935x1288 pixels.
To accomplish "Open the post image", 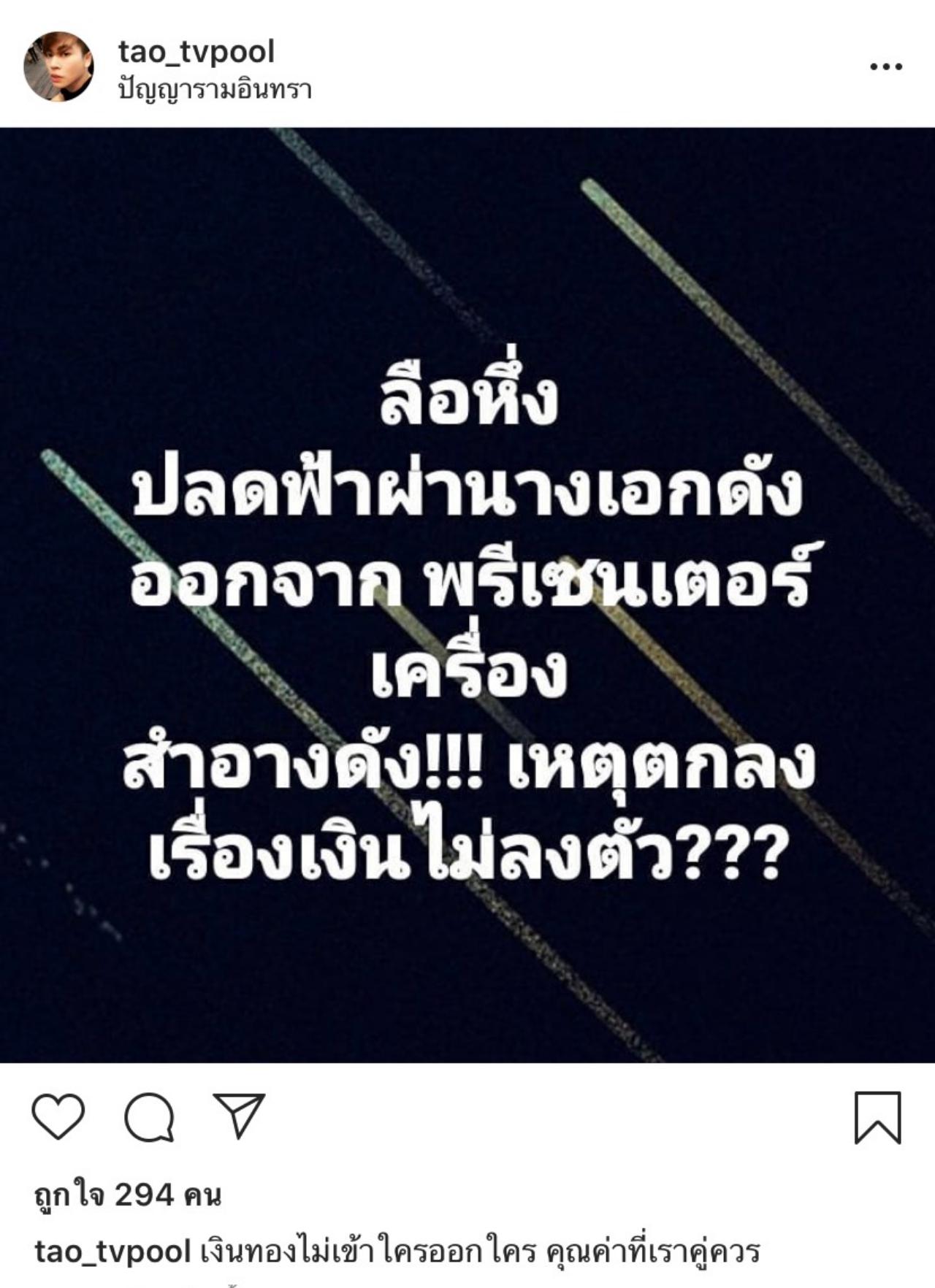I will [x=467, y=595].
